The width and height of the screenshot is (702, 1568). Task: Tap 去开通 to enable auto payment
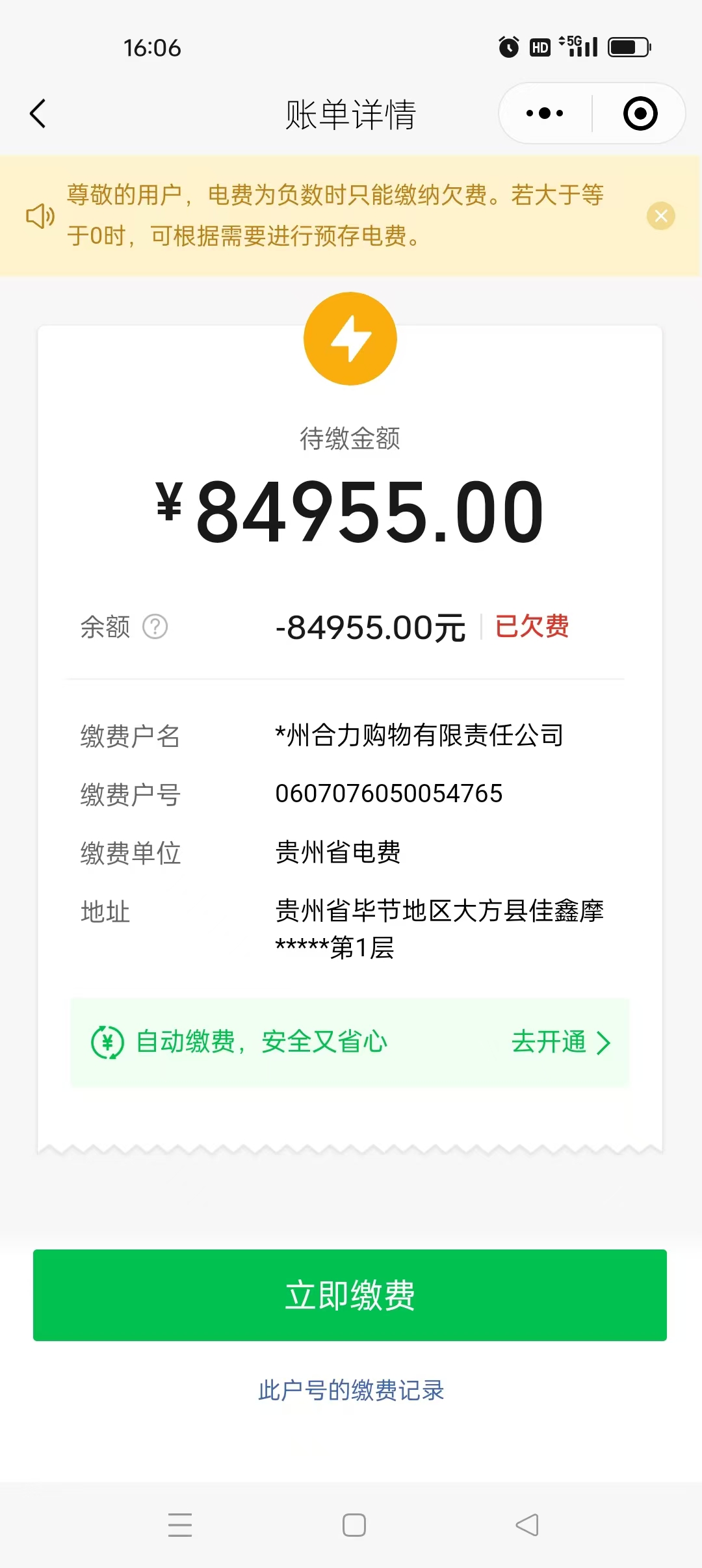coord(560,1042)
